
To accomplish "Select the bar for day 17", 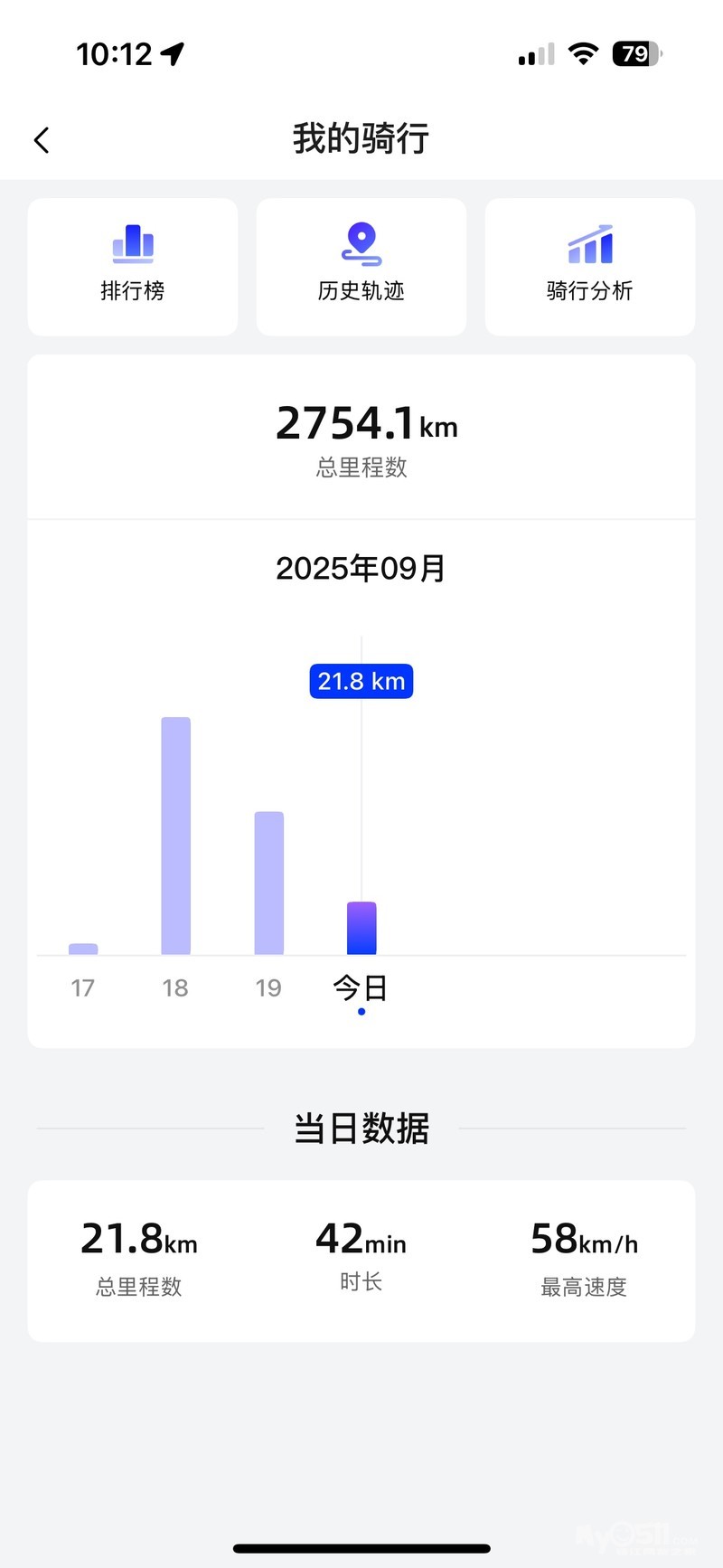I will coord(83,949).
